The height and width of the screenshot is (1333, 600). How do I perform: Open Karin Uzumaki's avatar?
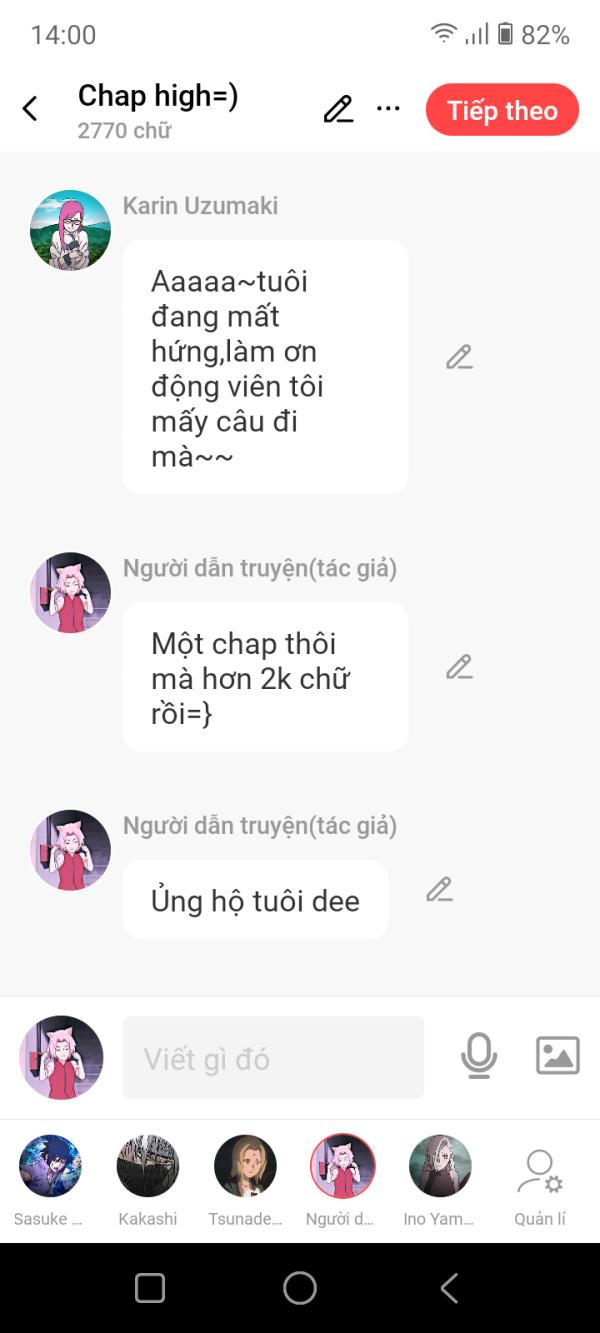pos(70,231)
